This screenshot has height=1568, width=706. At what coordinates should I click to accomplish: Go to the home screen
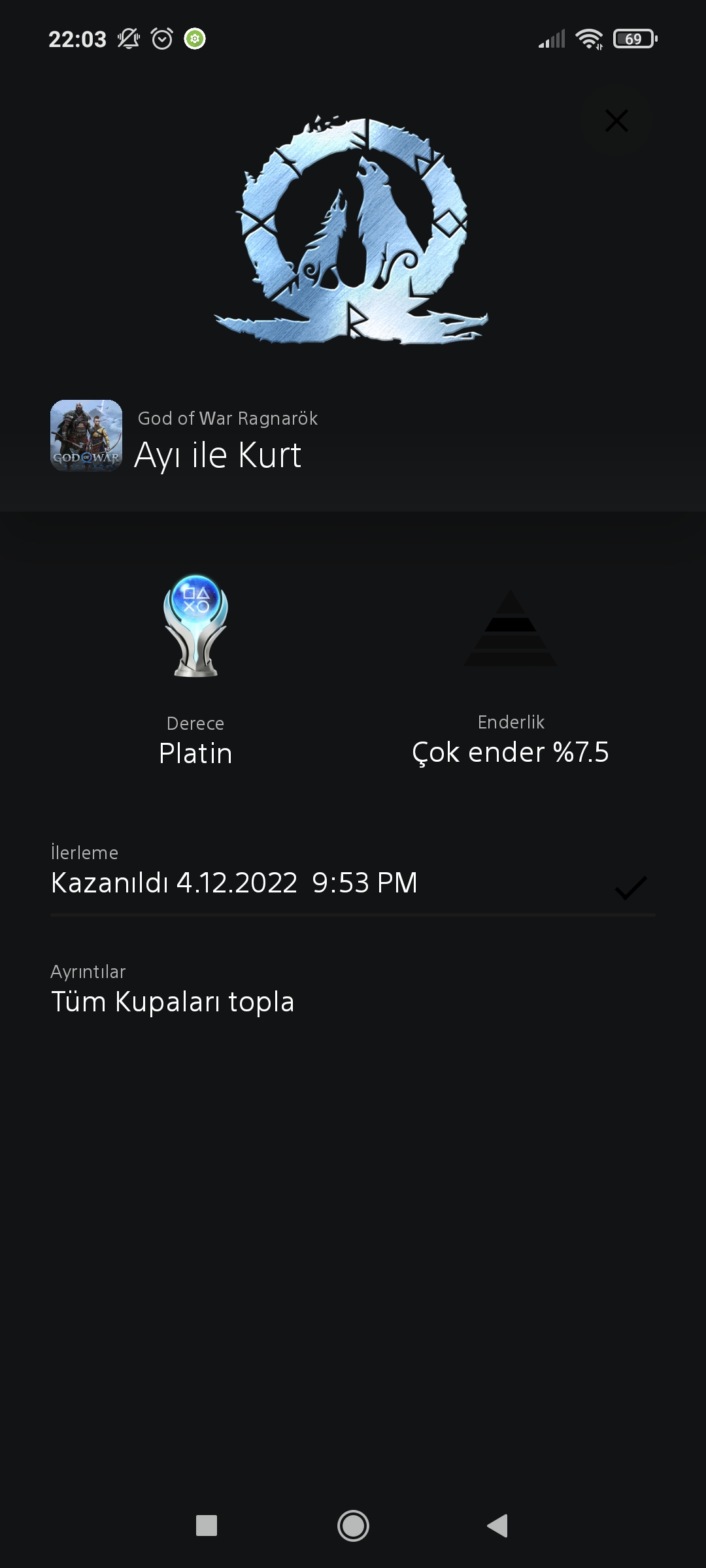353,1526
